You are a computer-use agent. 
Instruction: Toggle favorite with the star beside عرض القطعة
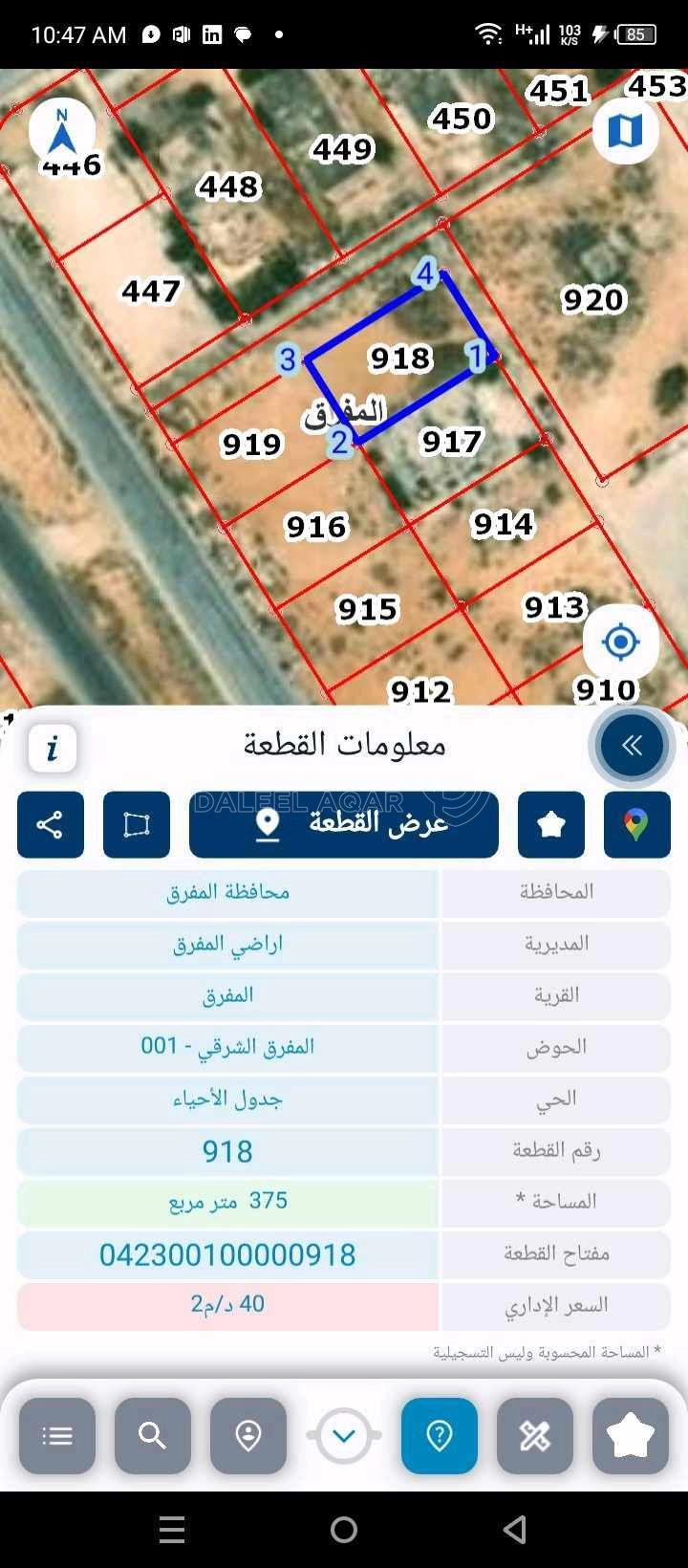point(550,824)
